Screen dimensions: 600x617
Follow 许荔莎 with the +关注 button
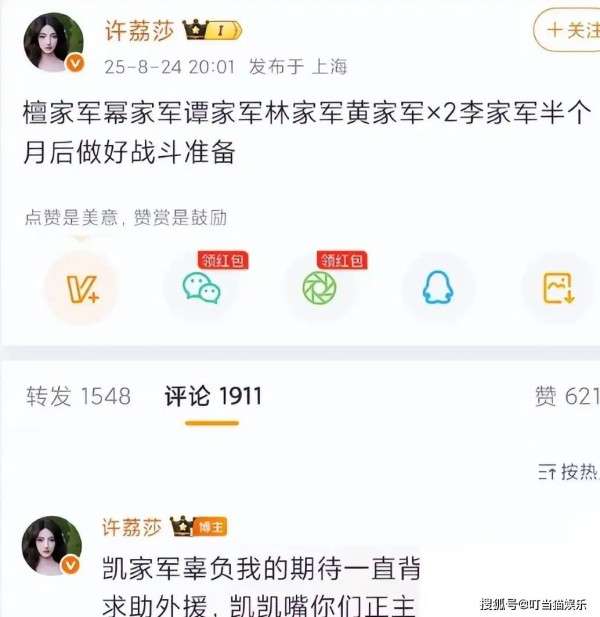[570, 31]
